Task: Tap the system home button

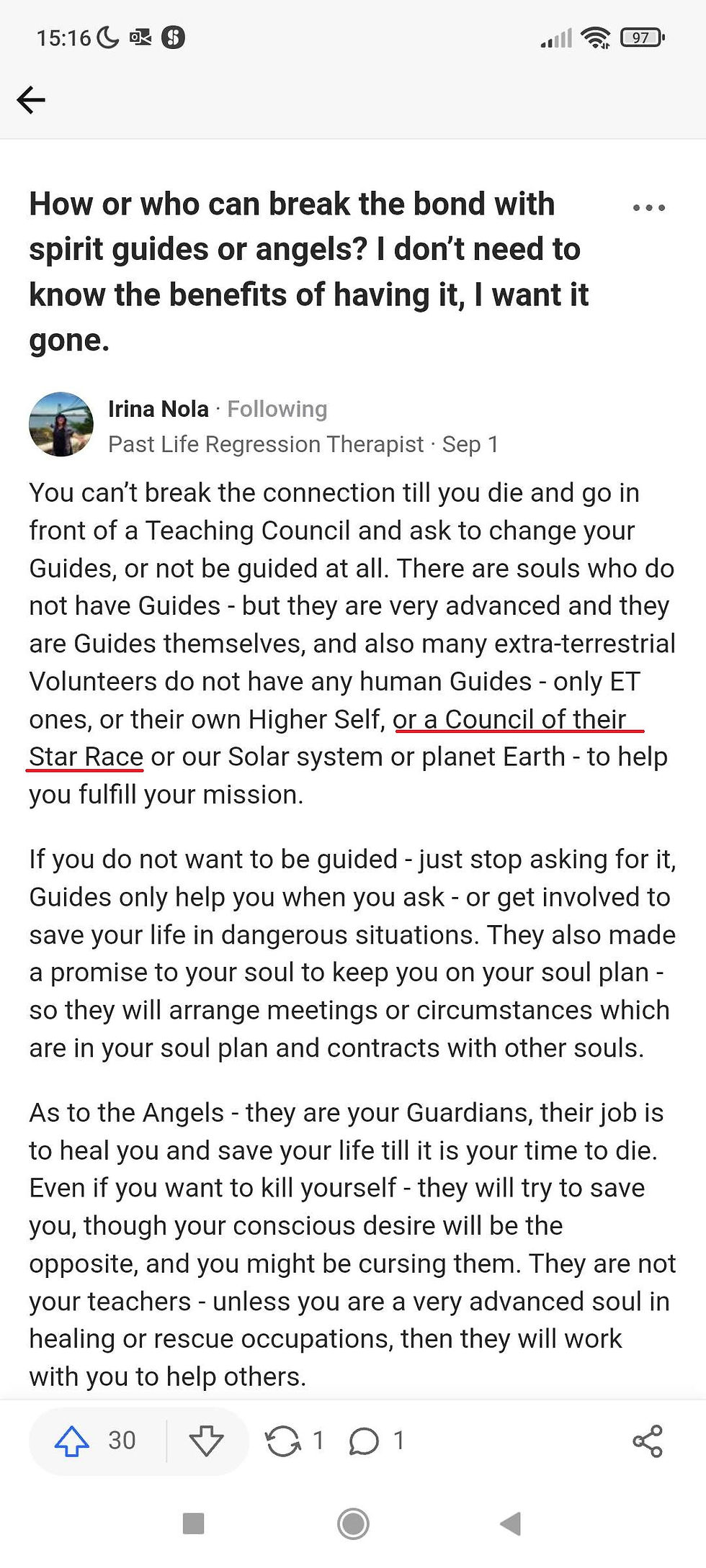Action: click(x=353, y=1523)
